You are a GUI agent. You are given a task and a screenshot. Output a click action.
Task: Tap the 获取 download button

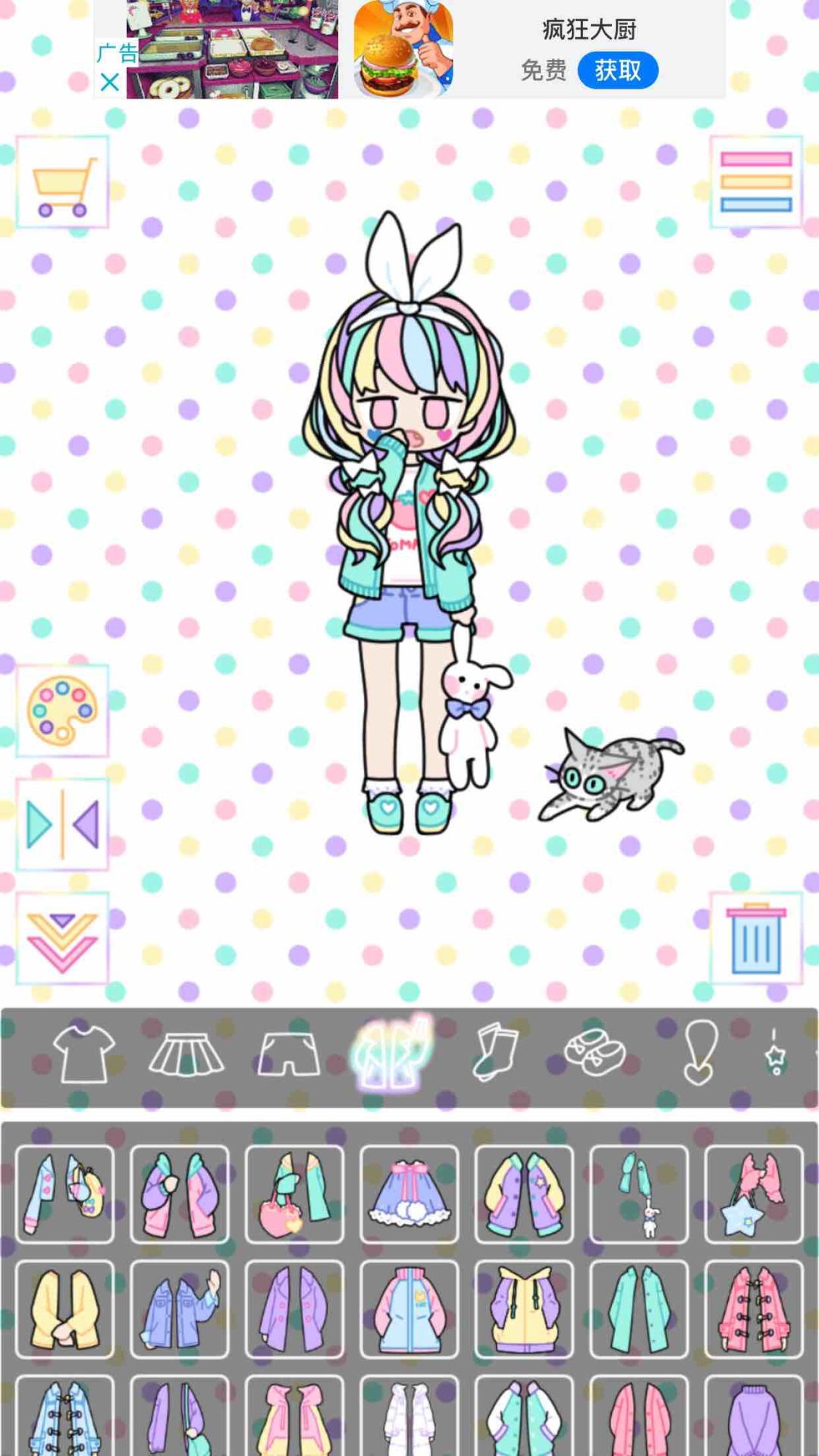pos(618,69)
